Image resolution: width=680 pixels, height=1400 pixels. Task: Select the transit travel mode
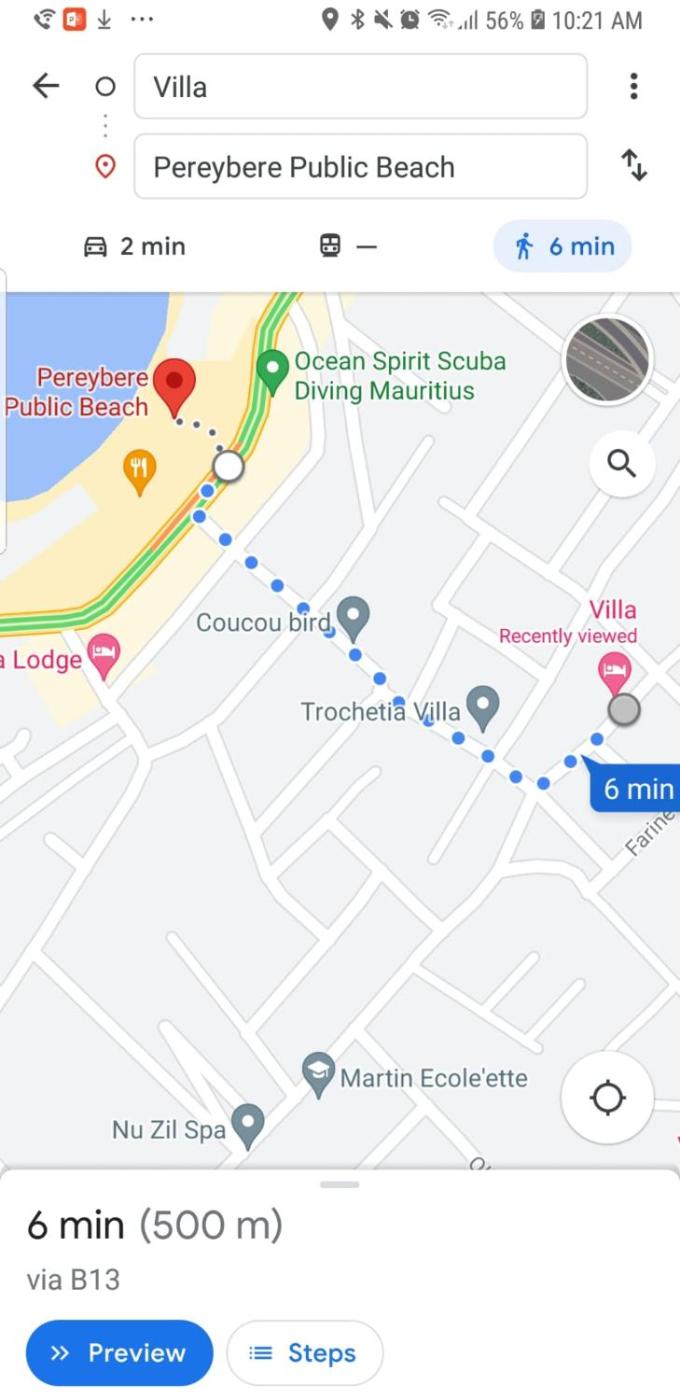tap(347, 247)
